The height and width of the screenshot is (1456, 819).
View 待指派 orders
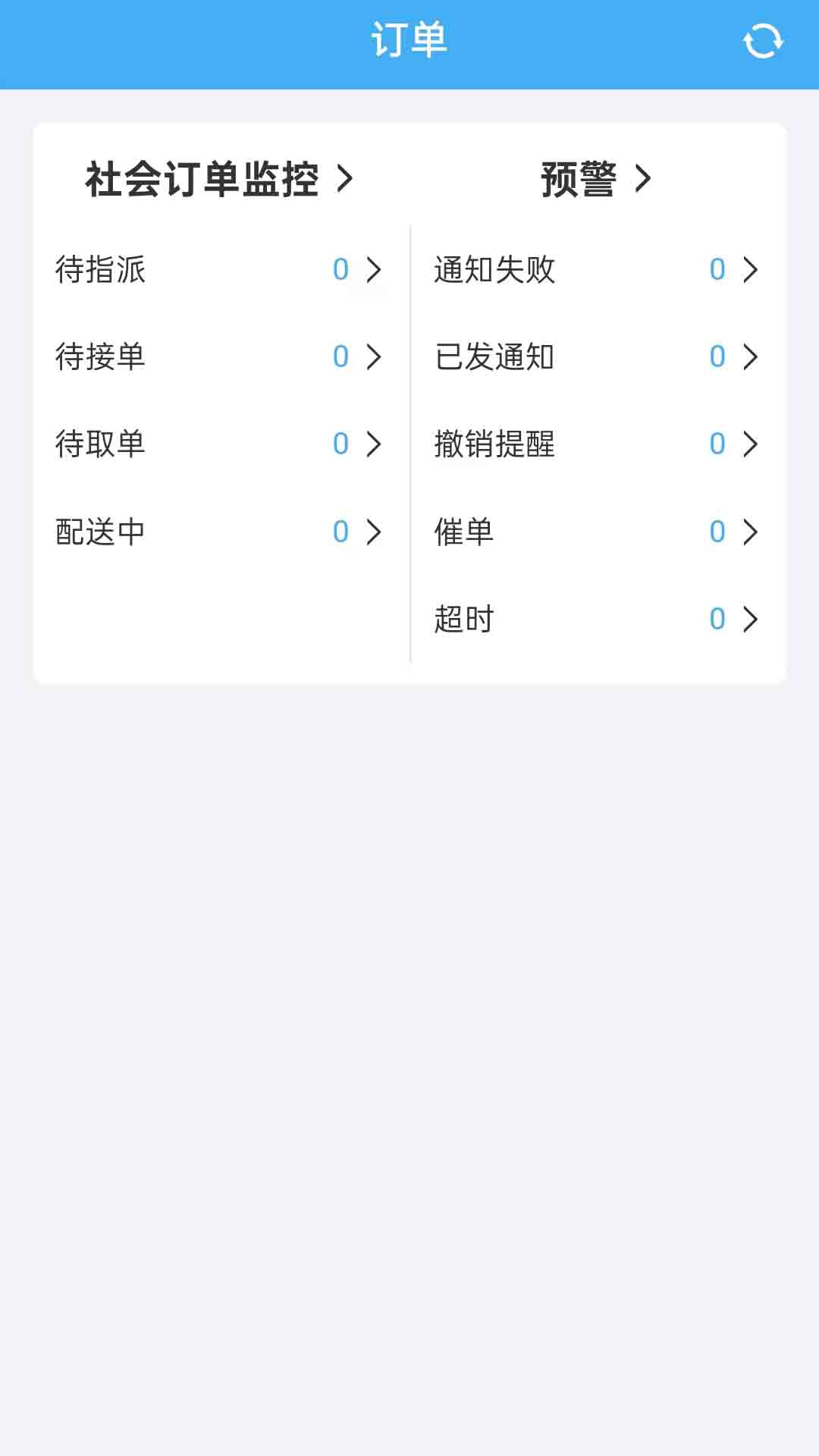point(218,270)
